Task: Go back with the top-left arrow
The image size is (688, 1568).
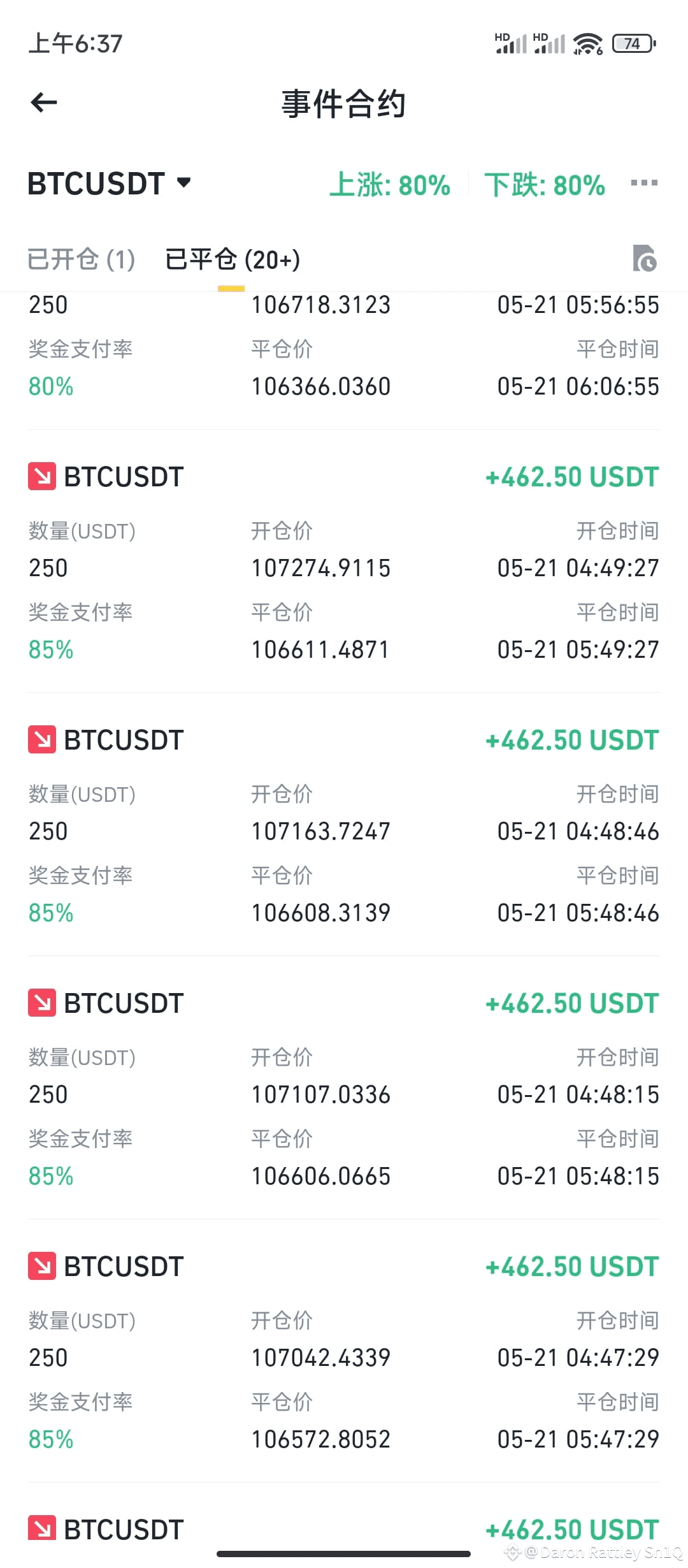Action: click(44, 103)
